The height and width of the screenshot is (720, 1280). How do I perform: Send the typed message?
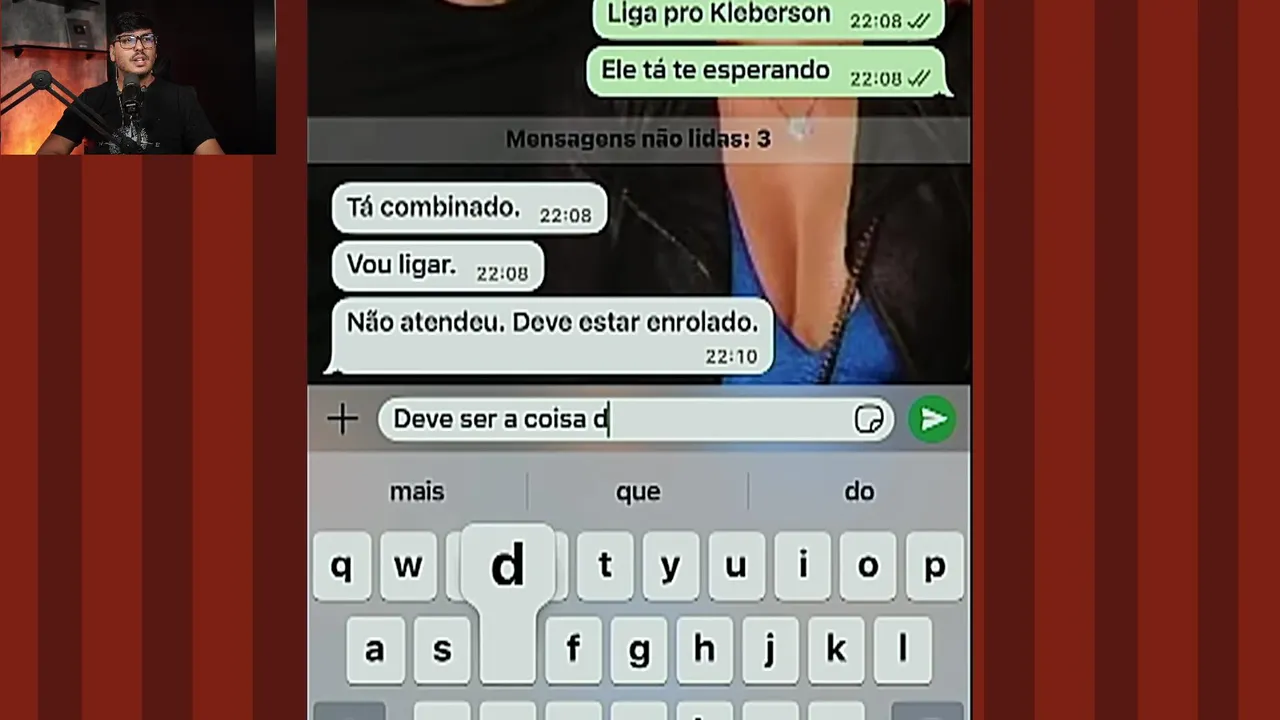(x=932, y=419)
